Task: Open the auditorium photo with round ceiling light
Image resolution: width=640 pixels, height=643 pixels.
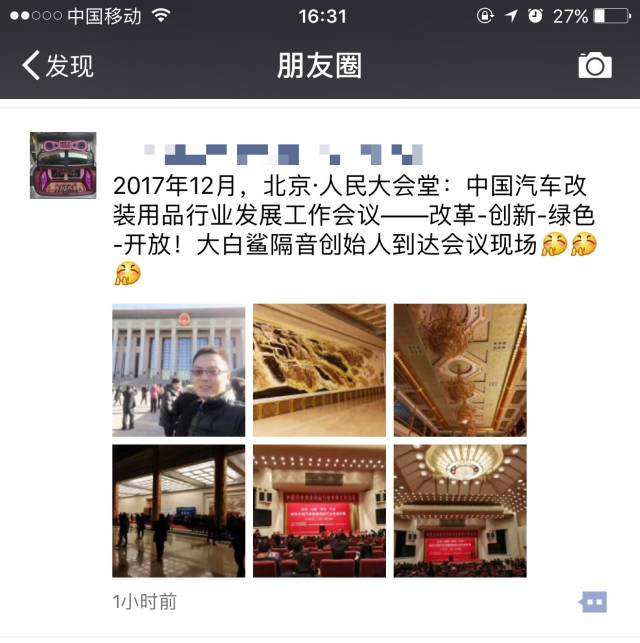Action: coord(460,511)
